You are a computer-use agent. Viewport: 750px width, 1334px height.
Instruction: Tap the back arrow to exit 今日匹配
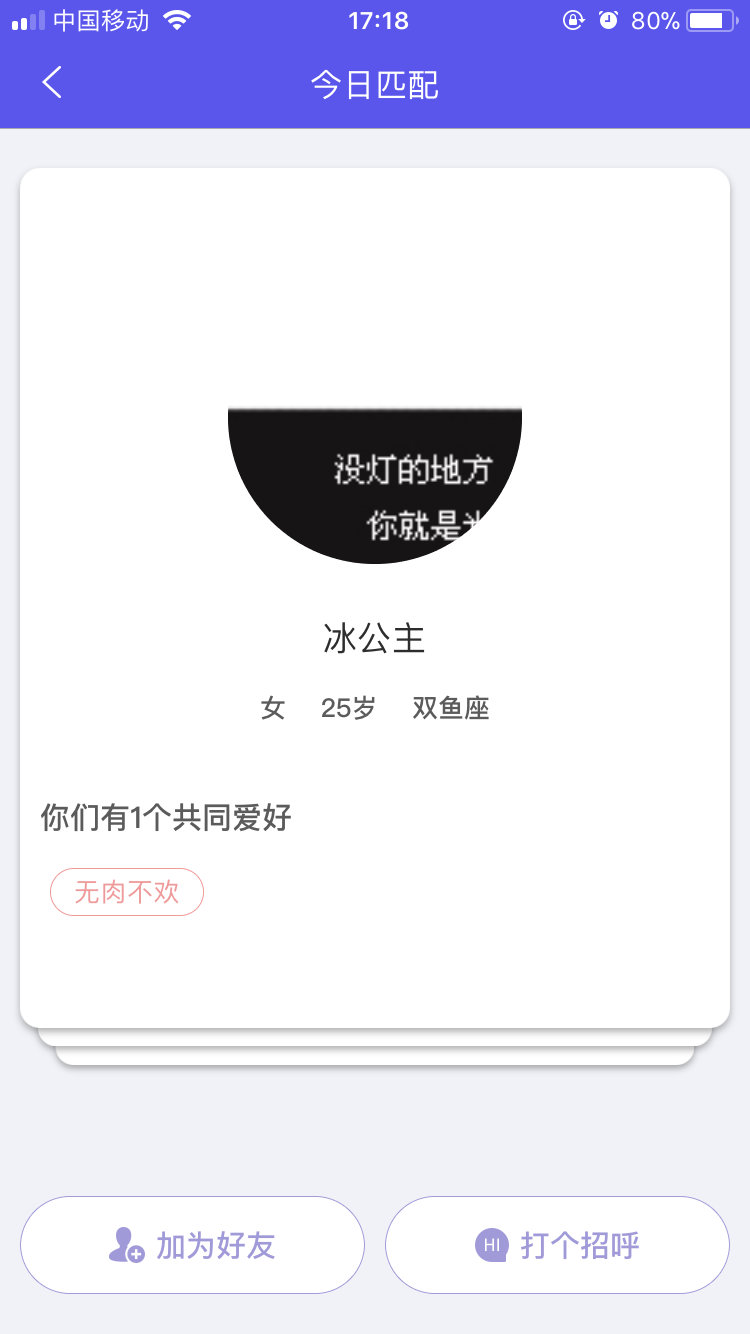coord(50,84)
